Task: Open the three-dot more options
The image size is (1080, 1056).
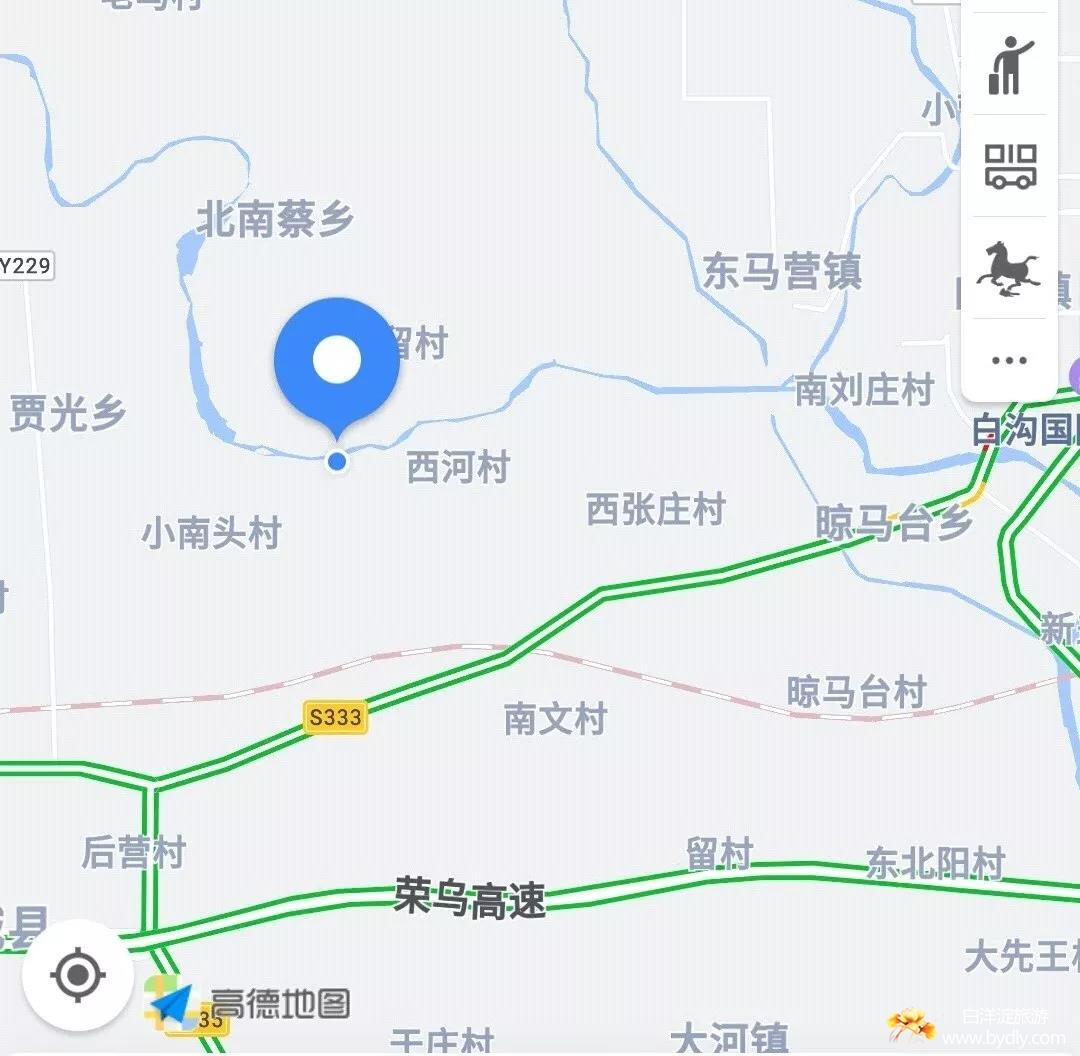Action: click(x=1009, y=360)
